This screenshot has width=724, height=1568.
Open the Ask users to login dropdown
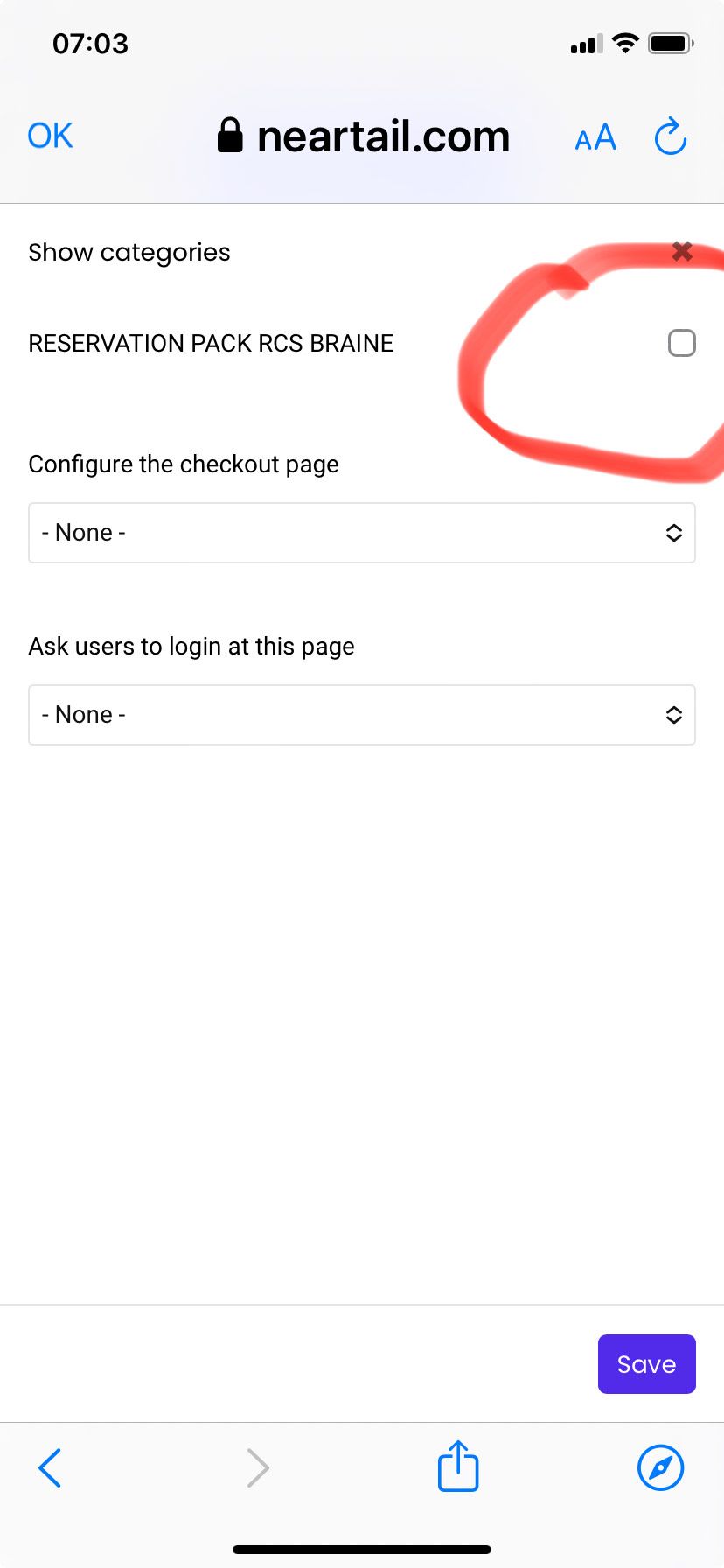pos(362,715)
